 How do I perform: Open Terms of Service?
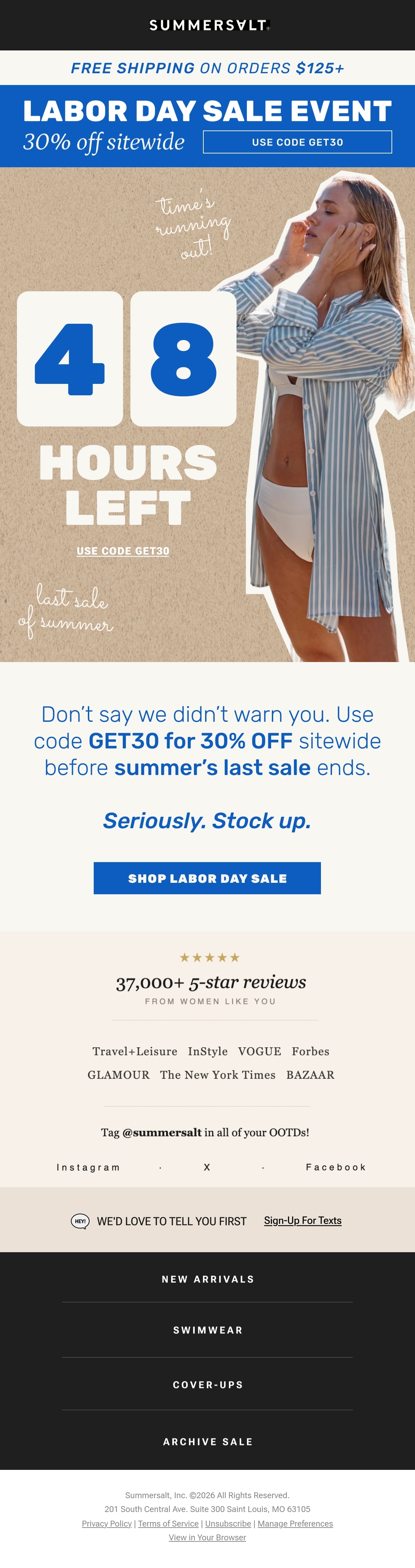click(168, 1523)
